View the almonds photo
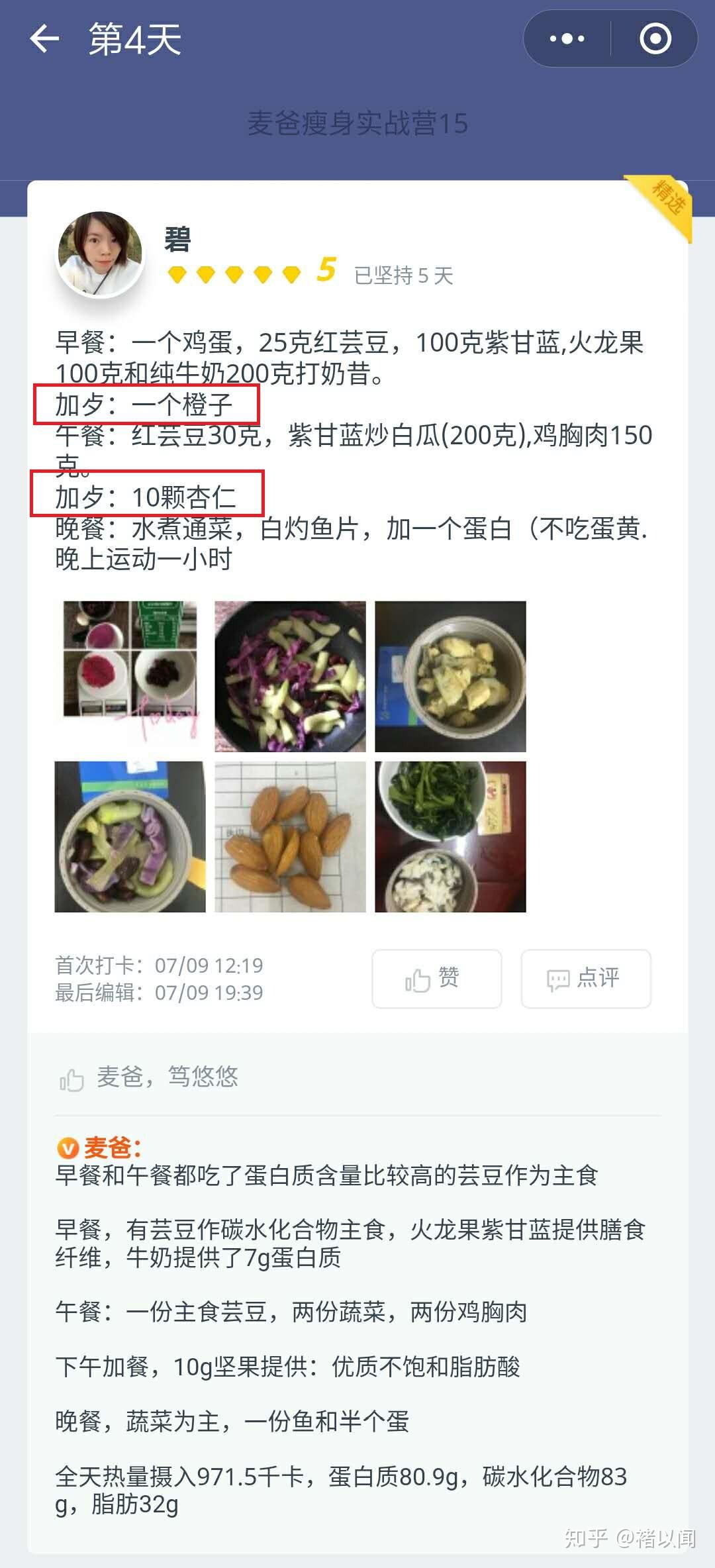The image size is (715, 1568). point(290,836)
